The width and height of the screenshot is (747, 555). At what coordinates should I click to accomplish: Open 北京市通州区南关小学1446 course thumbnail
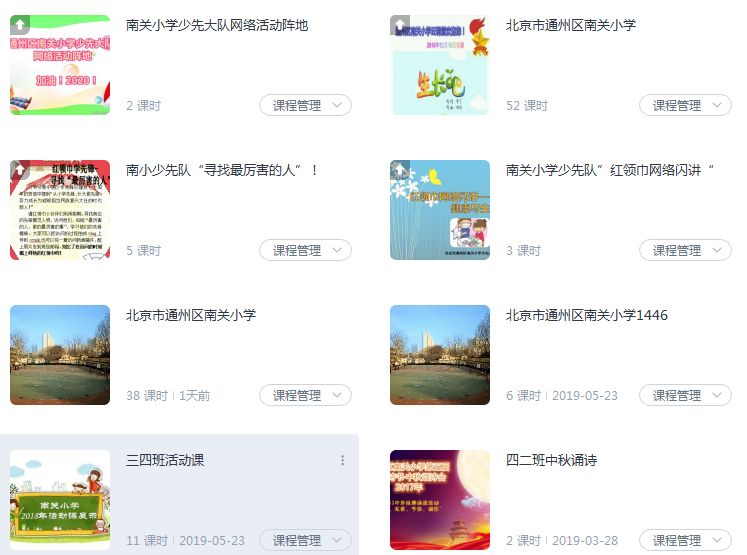(440, 355)
